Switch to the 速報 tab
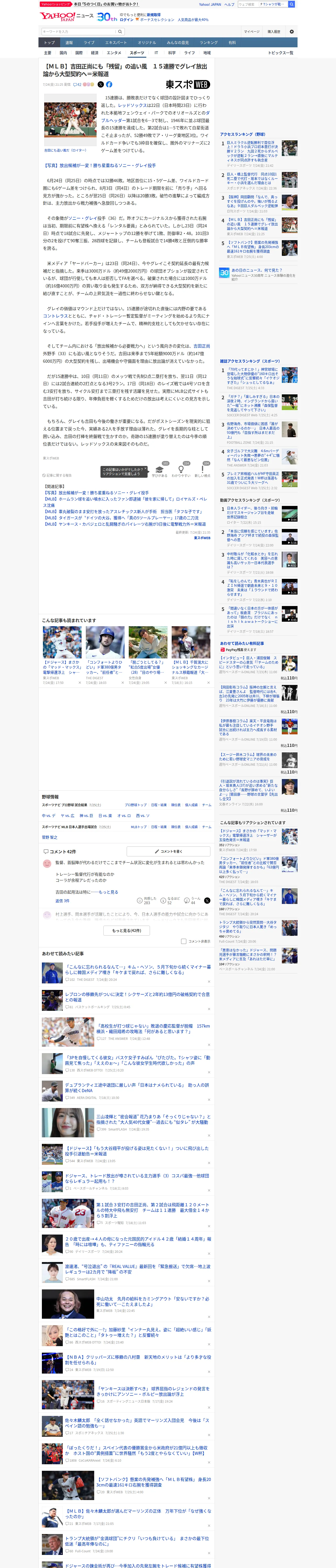 pos(69,43)
